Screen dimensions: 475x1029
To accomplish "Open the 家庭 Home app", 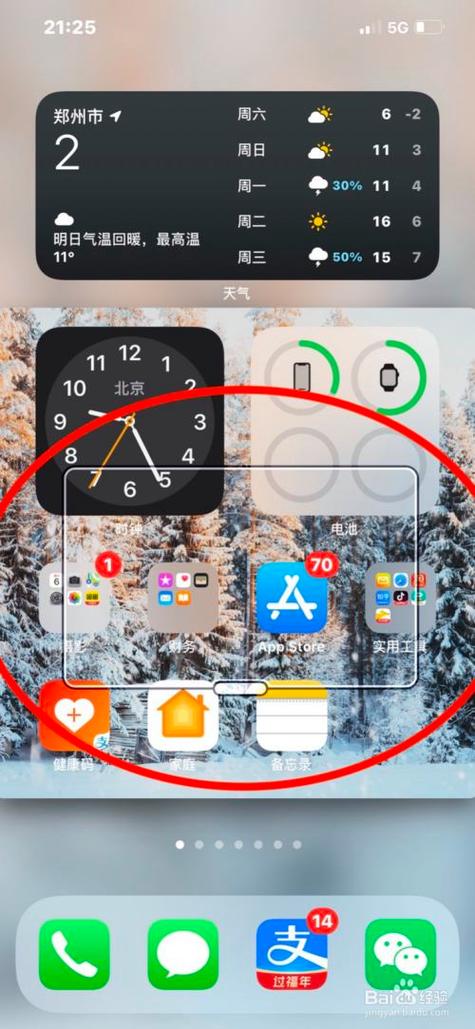I will (x=182, y=716).
